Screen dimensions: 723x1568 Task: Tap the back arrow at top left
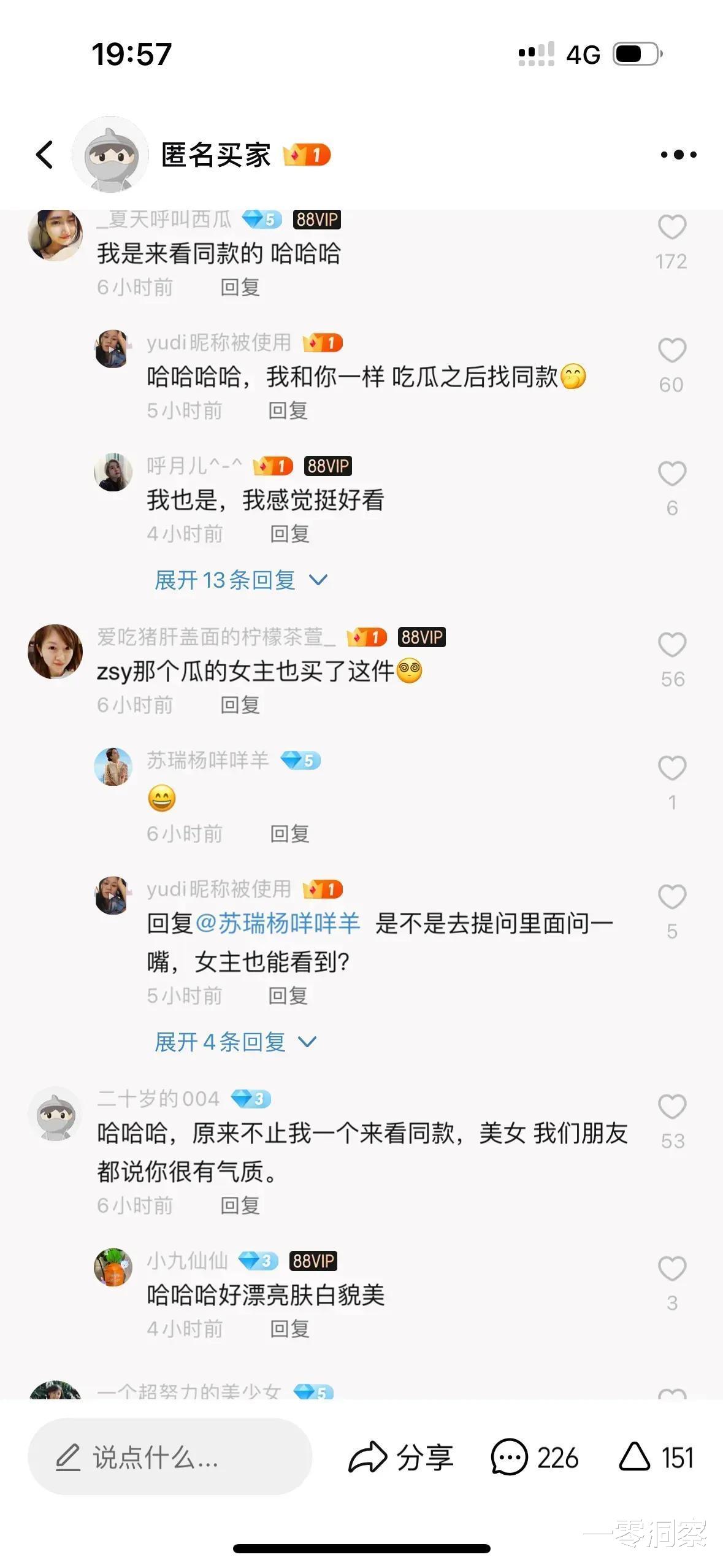tap(44, 155)
